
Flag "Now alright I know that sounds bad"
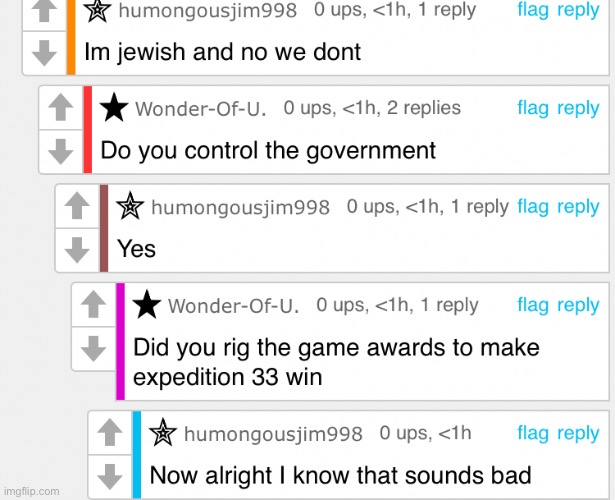pos(533,433)
